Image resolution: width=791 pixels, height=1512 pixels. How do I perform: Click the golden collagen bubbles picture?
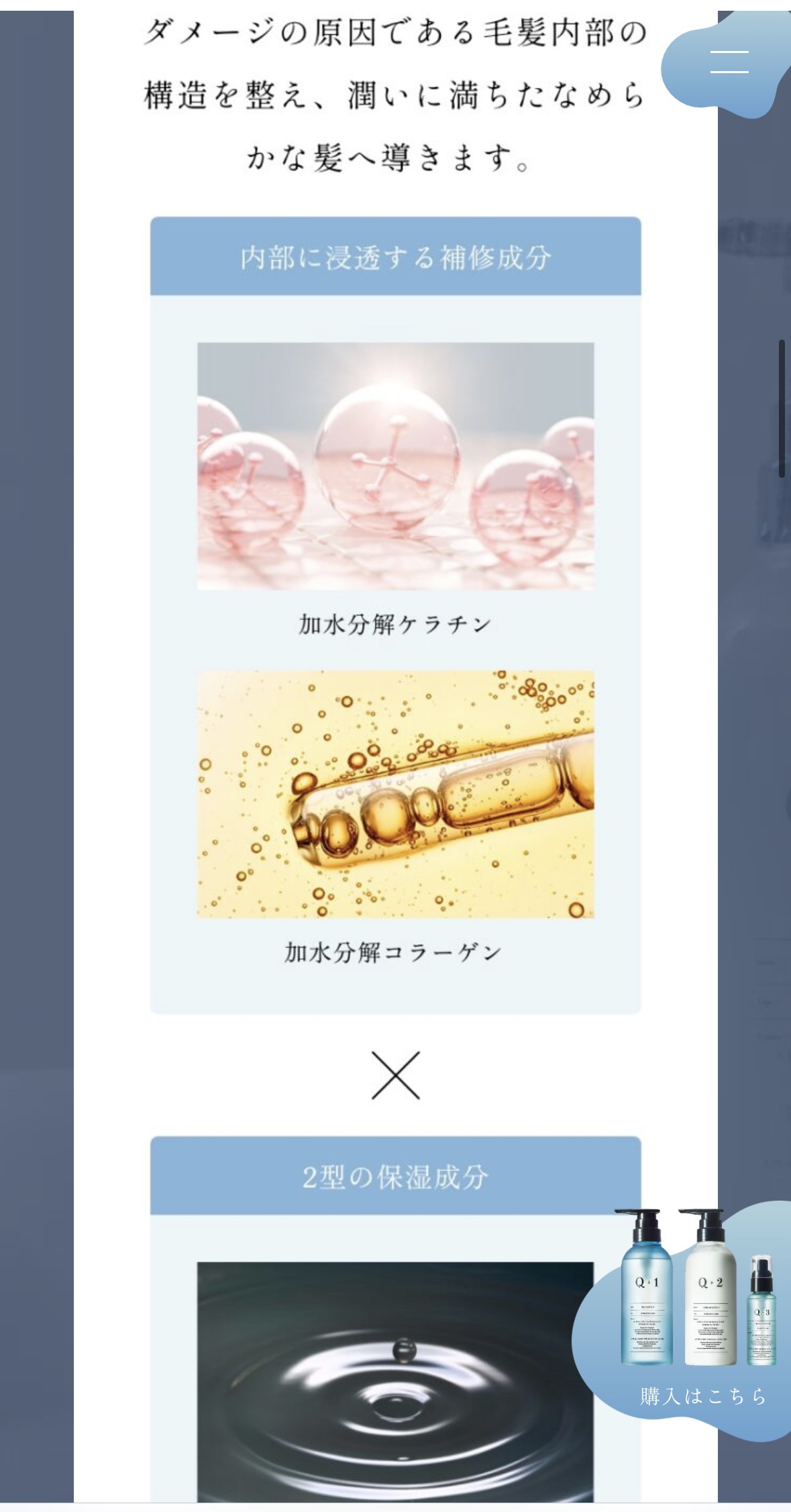397,792
